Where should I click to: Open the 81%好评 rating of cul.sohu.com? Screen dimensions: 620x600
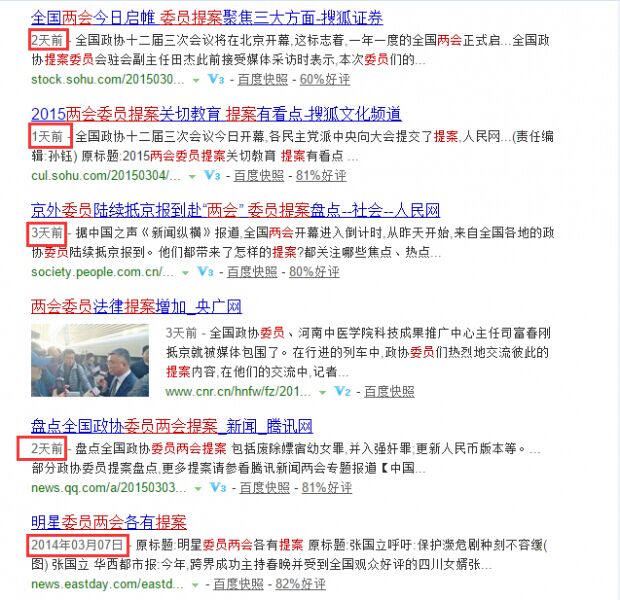[x=321, y=175]
